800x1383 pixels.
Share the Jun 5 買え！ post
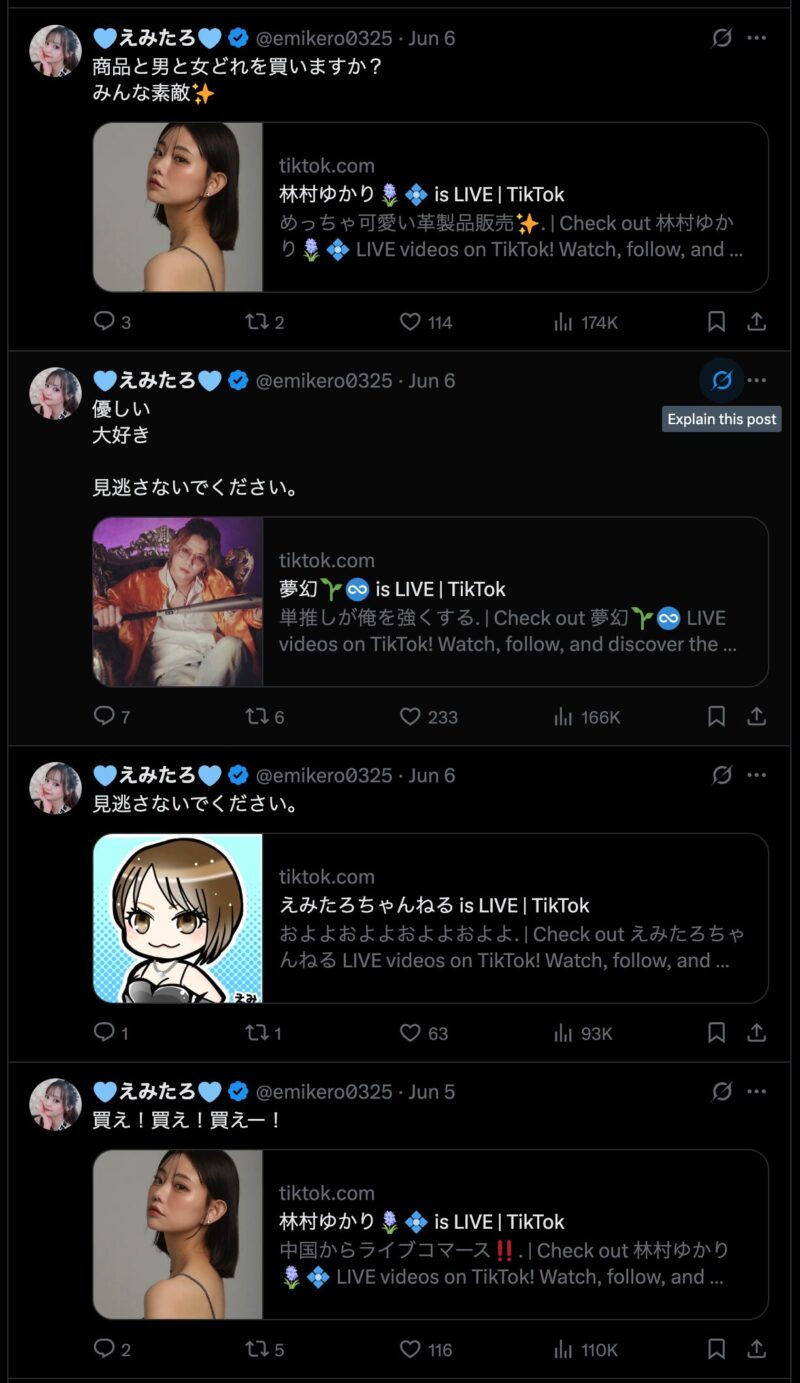[757, 1349]
